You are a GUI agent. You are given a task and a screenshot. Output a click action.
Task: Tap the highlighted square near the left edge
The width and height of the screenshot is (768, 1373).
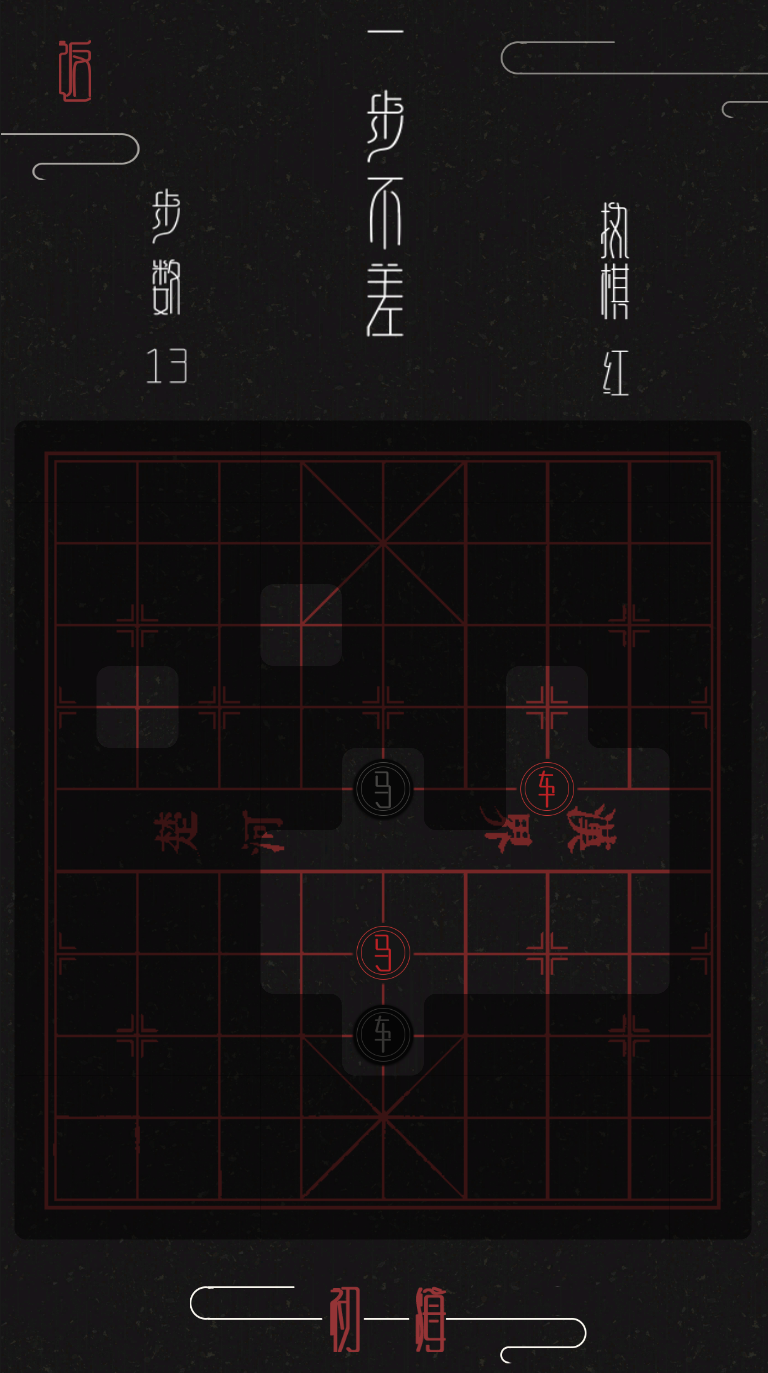(x=138, y=707)
